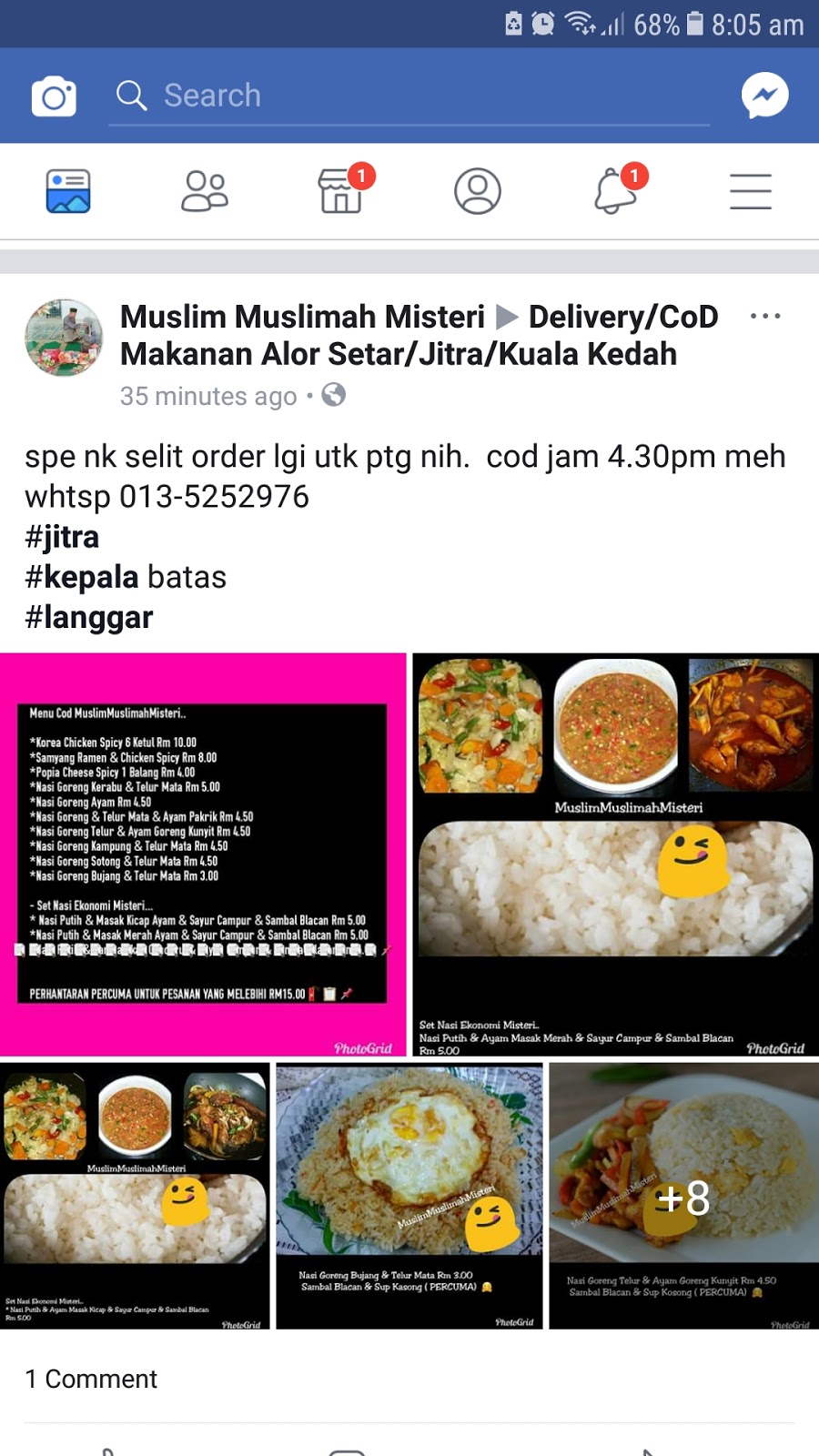Switch to the Friends tab
This screenshot has width=819, height=1456.
pyautogui.click(x=205, y=191)
